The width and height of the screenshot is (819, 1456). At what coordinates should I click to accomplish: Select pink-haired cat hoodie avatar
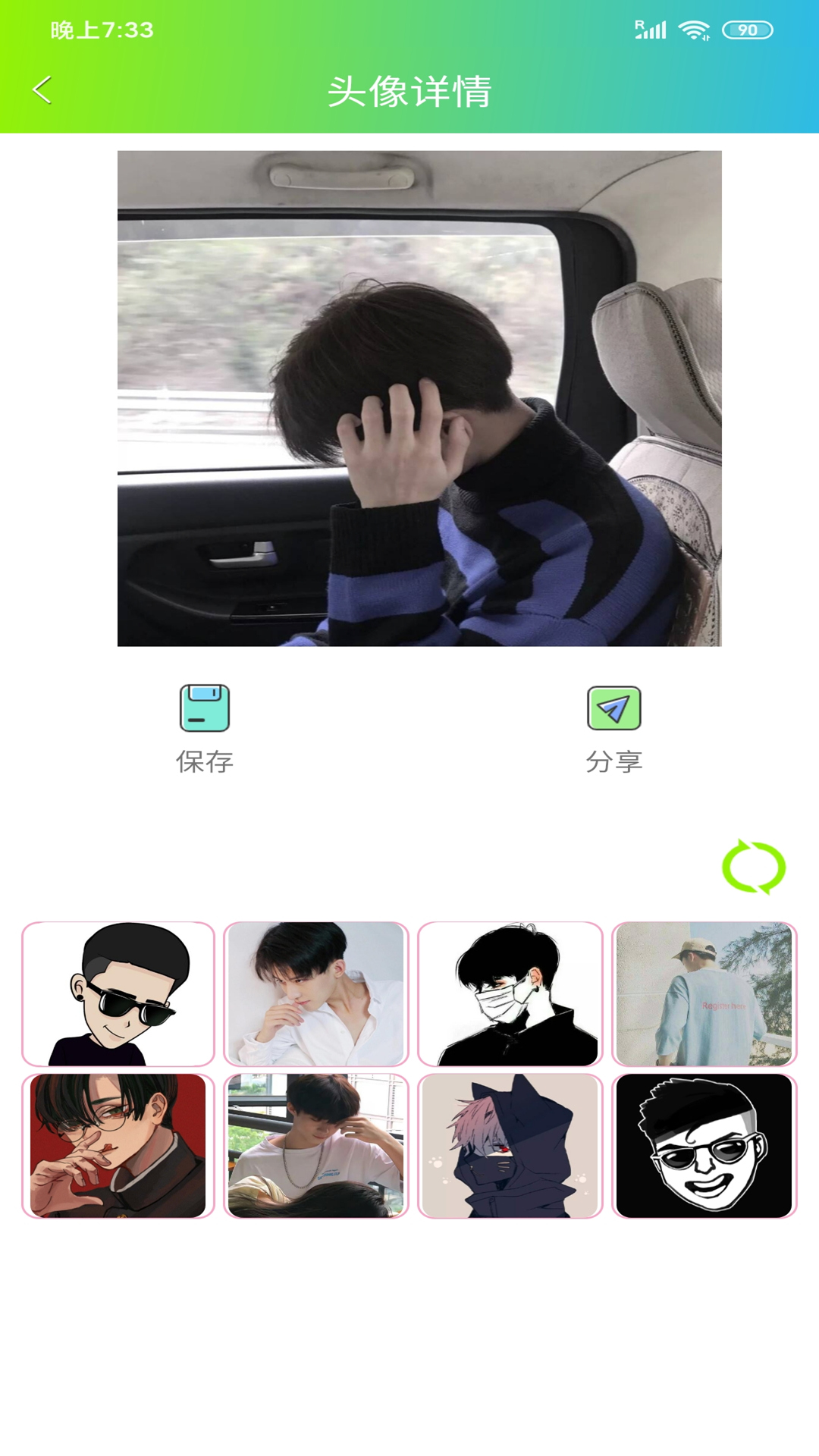point(510,1146)
